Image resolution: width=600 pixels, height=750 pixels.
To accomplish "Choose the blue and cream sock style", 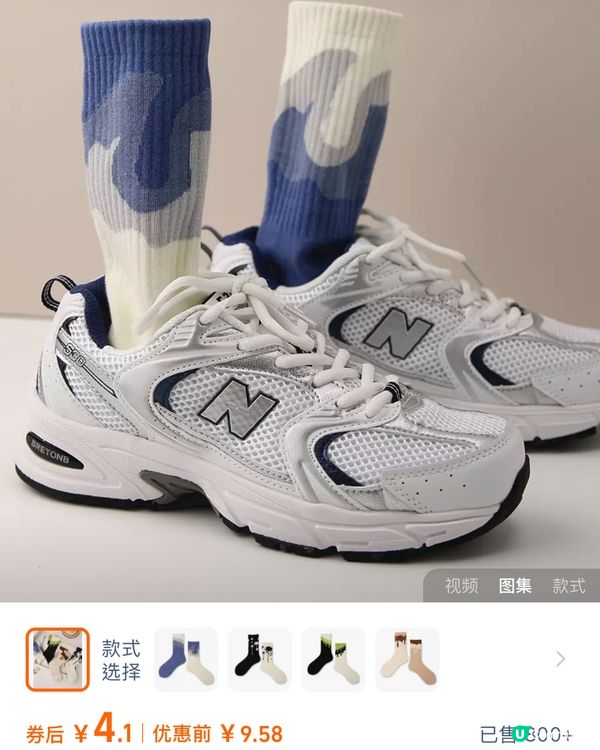I will [x=185, y=659].
